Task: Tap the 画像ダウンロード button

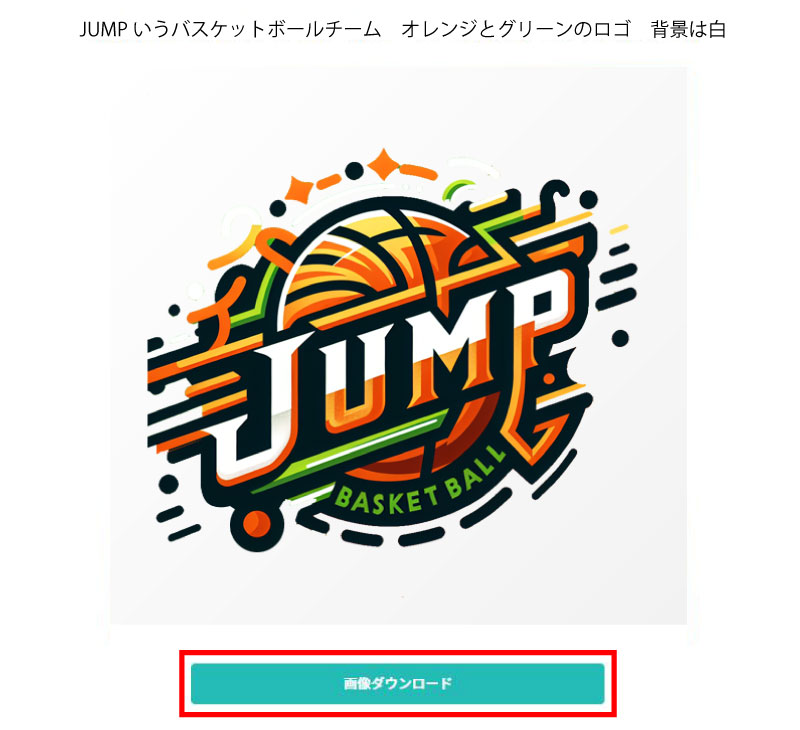Action: (398, 684)
